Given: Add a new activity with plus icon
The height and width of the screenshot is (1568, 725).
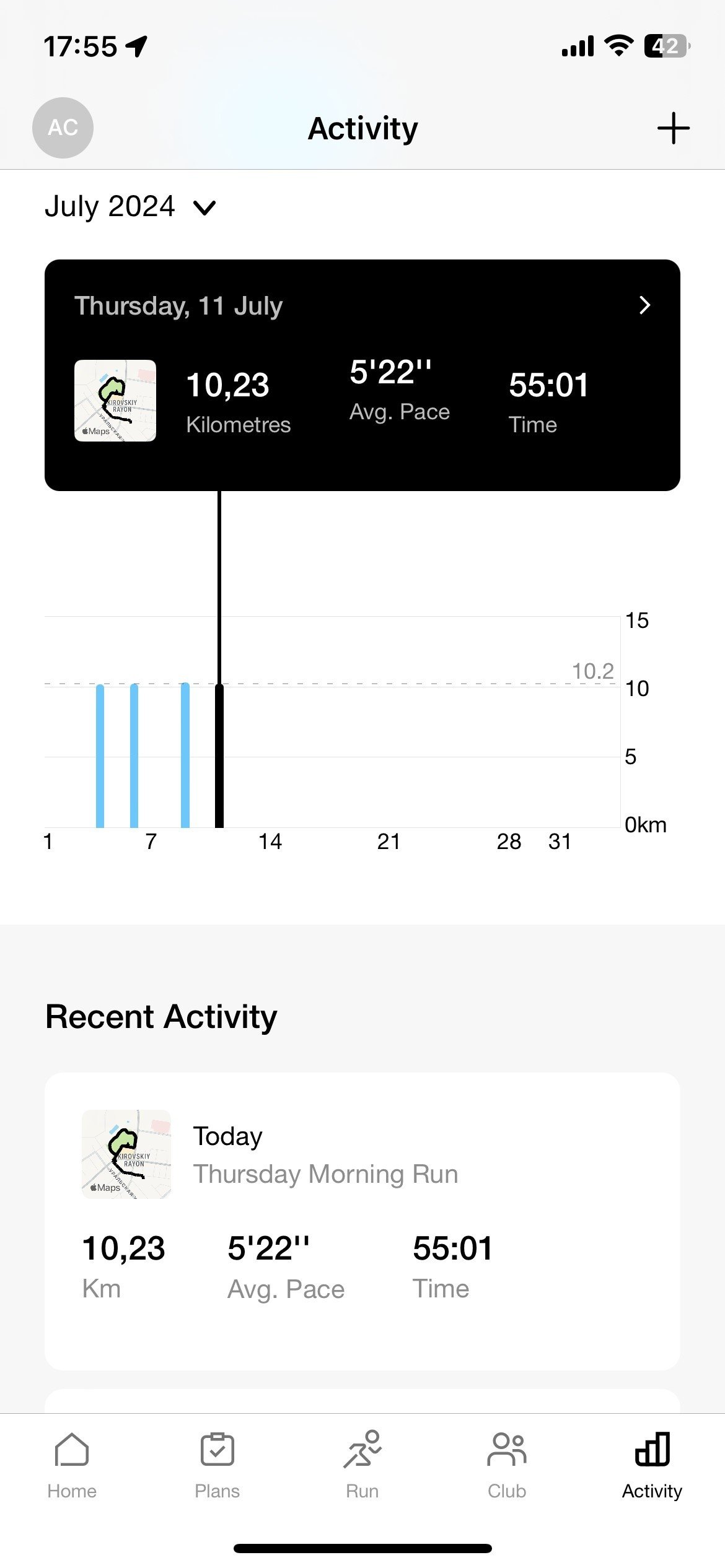Looking at the screenshot, I should click(x=673, y=128).
